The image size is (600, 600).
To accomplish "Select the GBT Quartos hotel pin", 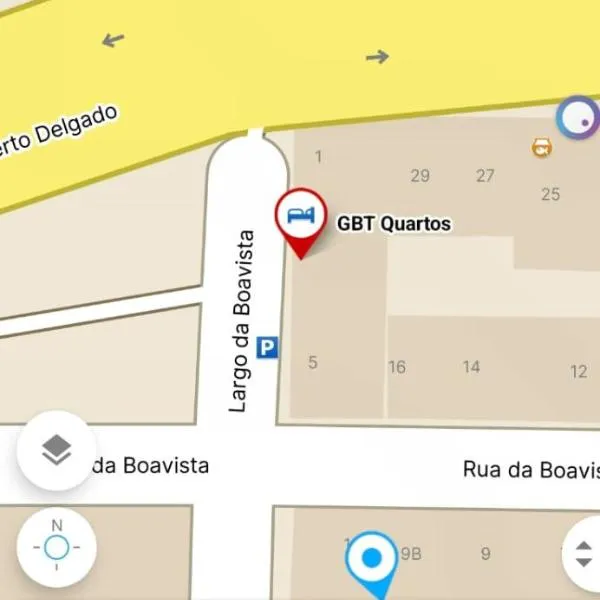I will pyautogui.click(x=301, y=216).
